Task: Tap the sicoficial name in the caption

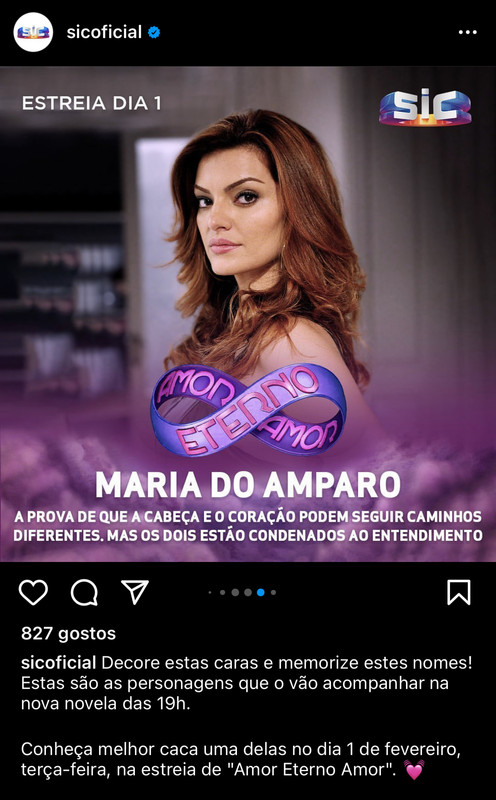Action: coord(59,663)
